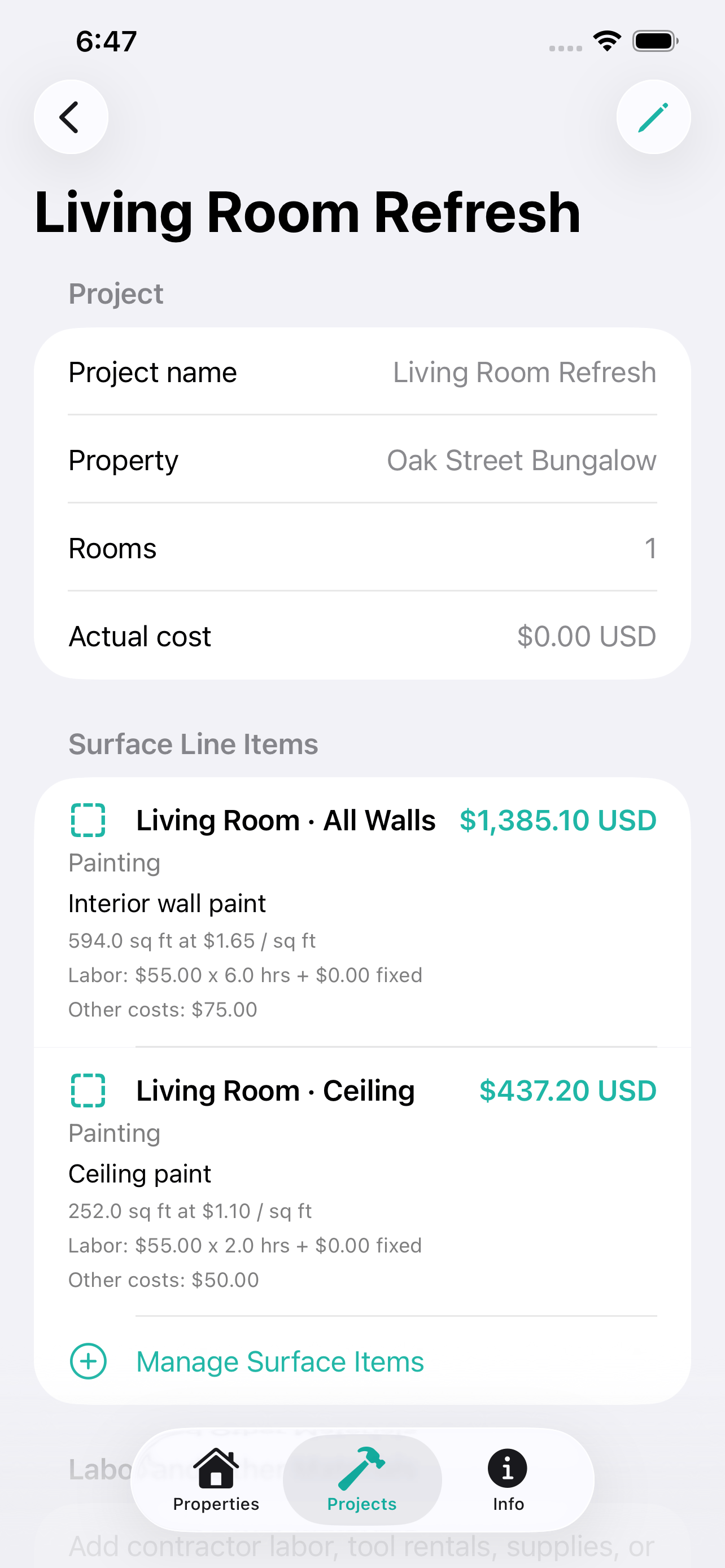Image resolution: width=725 pixels, height=1568 pixels.
Task: Open the Info tab
Action: (x=508, y=1480)
